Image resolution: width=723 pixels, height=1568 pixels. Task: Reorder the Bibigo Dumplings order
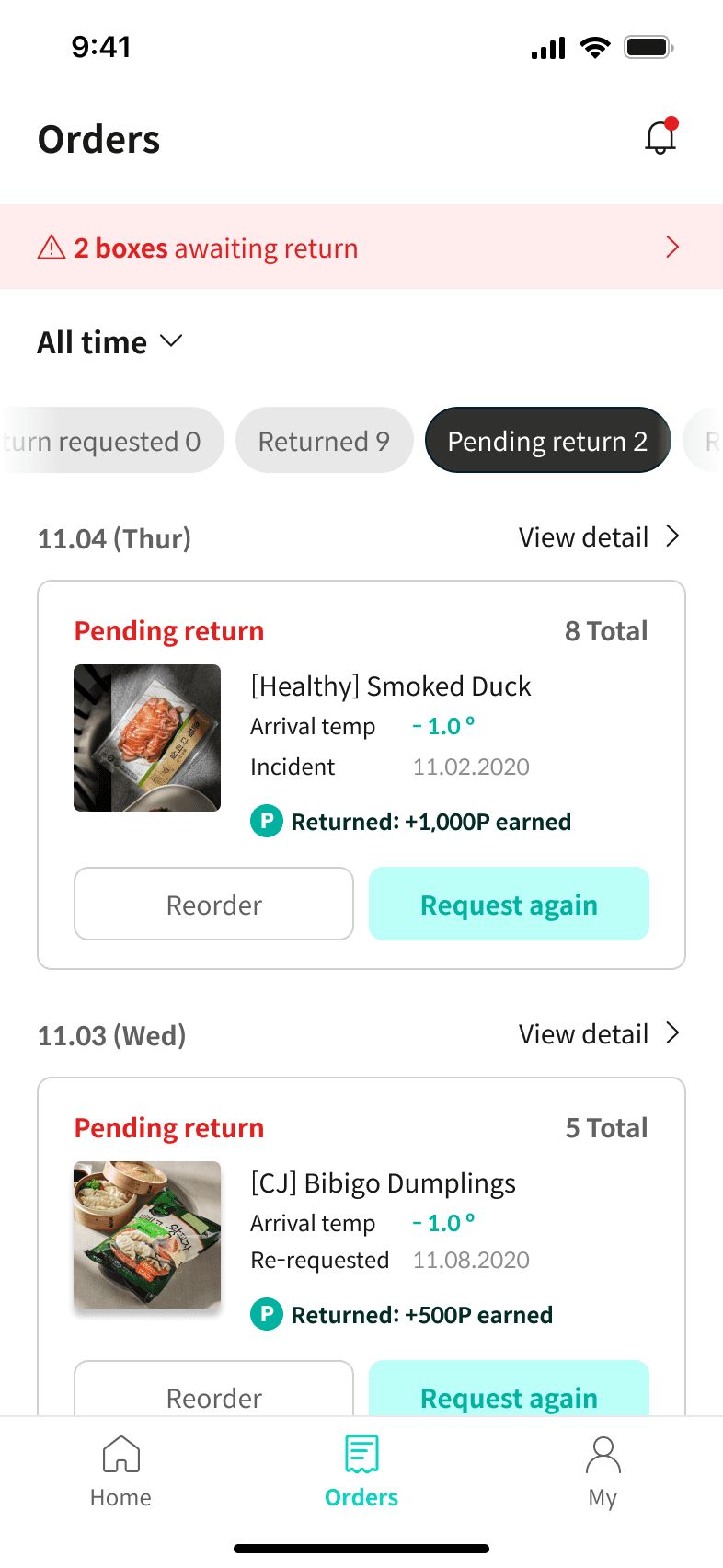pos(213,1391)
